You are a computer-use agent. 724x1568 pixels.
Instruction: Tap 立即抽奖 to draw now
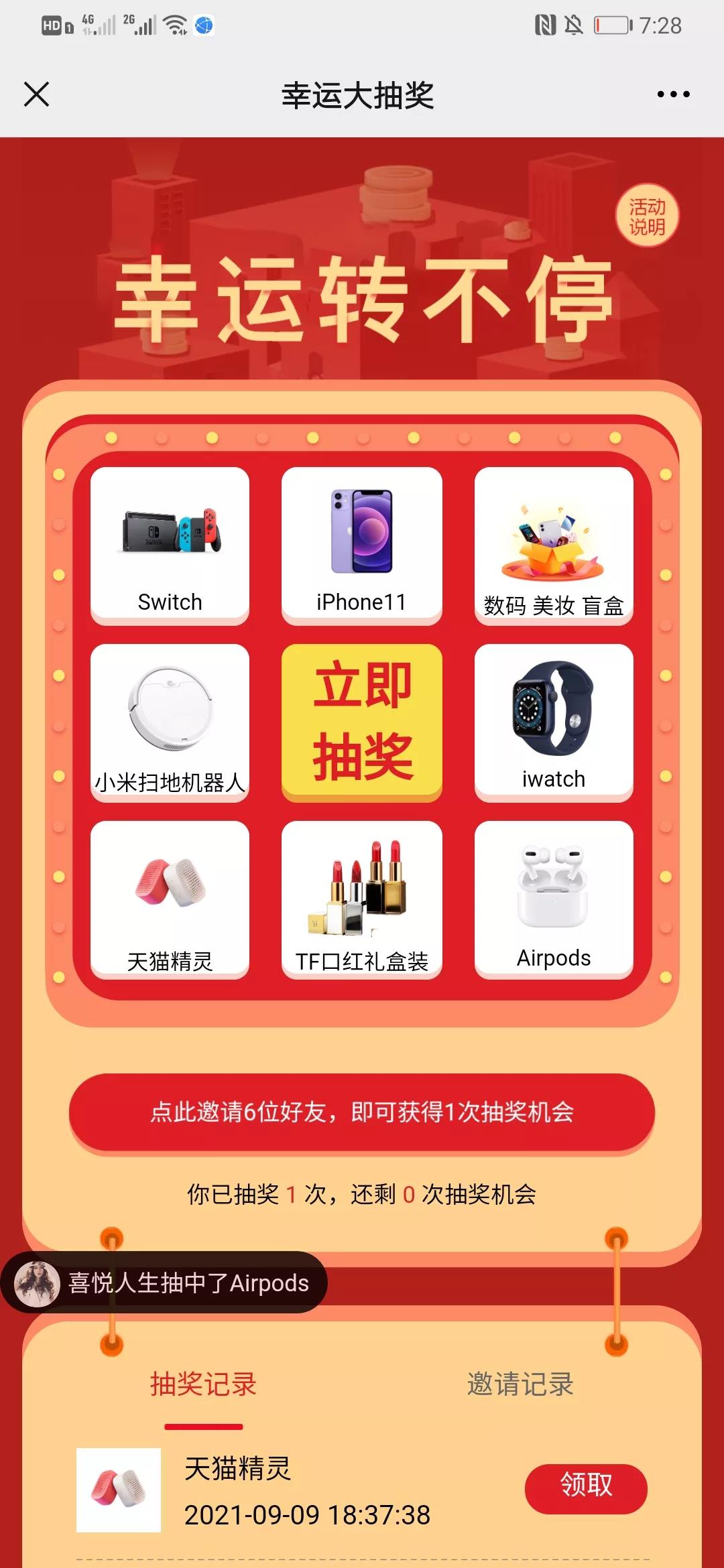(362, 722)
